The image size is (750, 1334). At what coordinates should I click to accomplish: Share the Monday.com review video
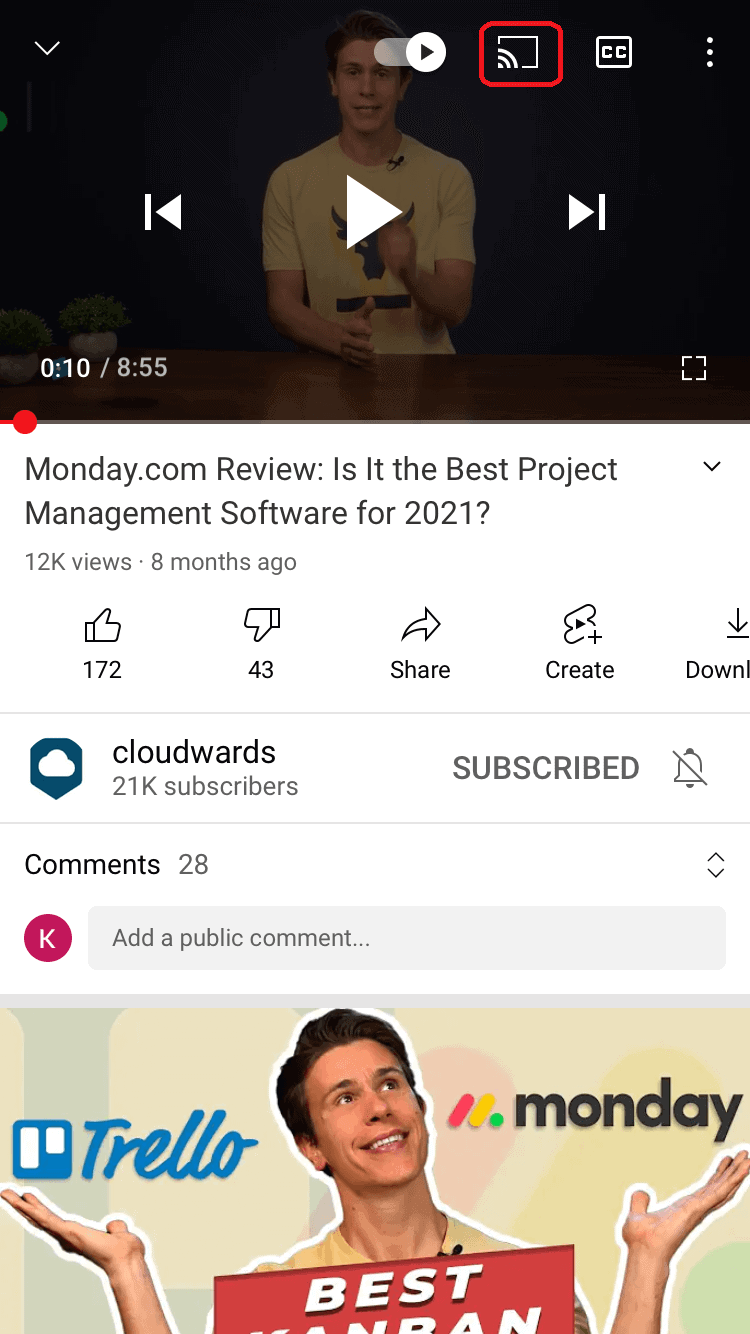tap(420, 644)
